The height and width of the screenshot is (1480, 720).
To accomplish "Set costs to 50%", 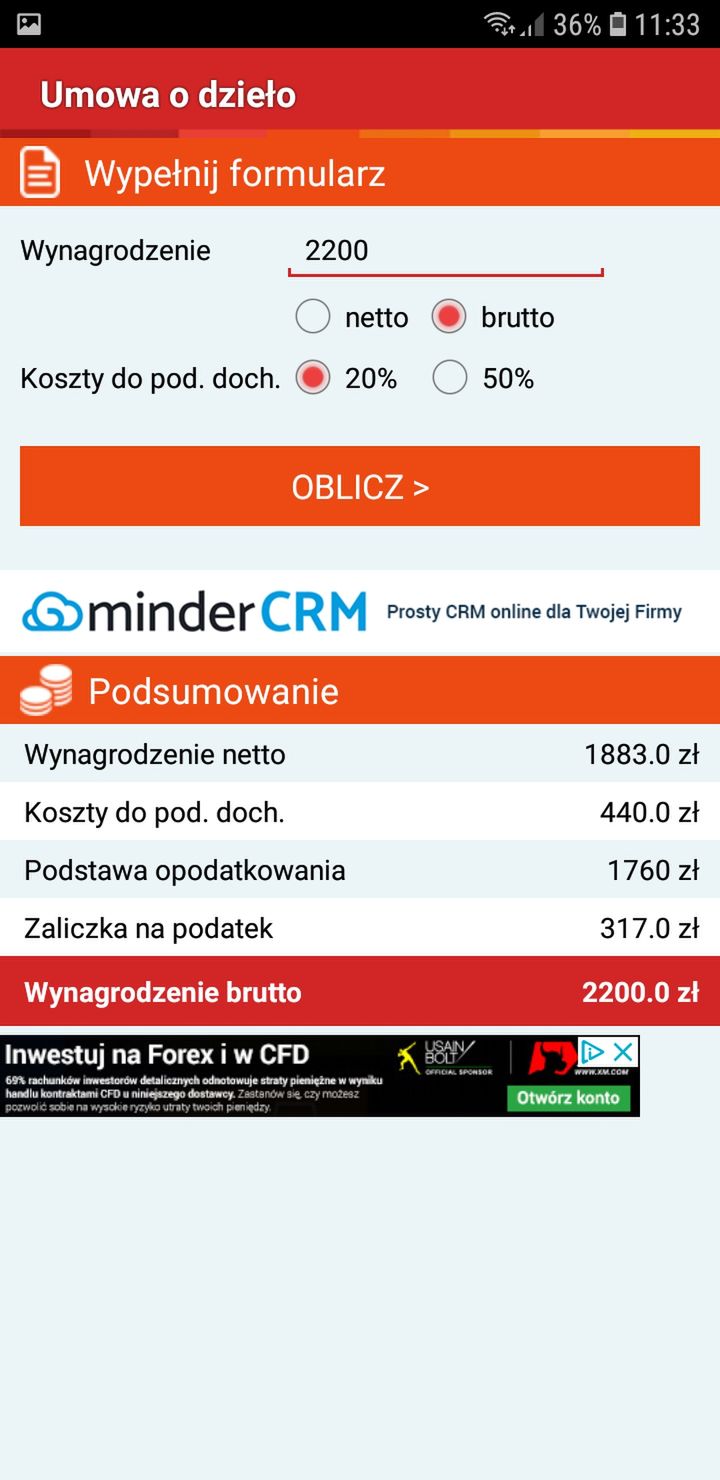I will coord(449,378).
